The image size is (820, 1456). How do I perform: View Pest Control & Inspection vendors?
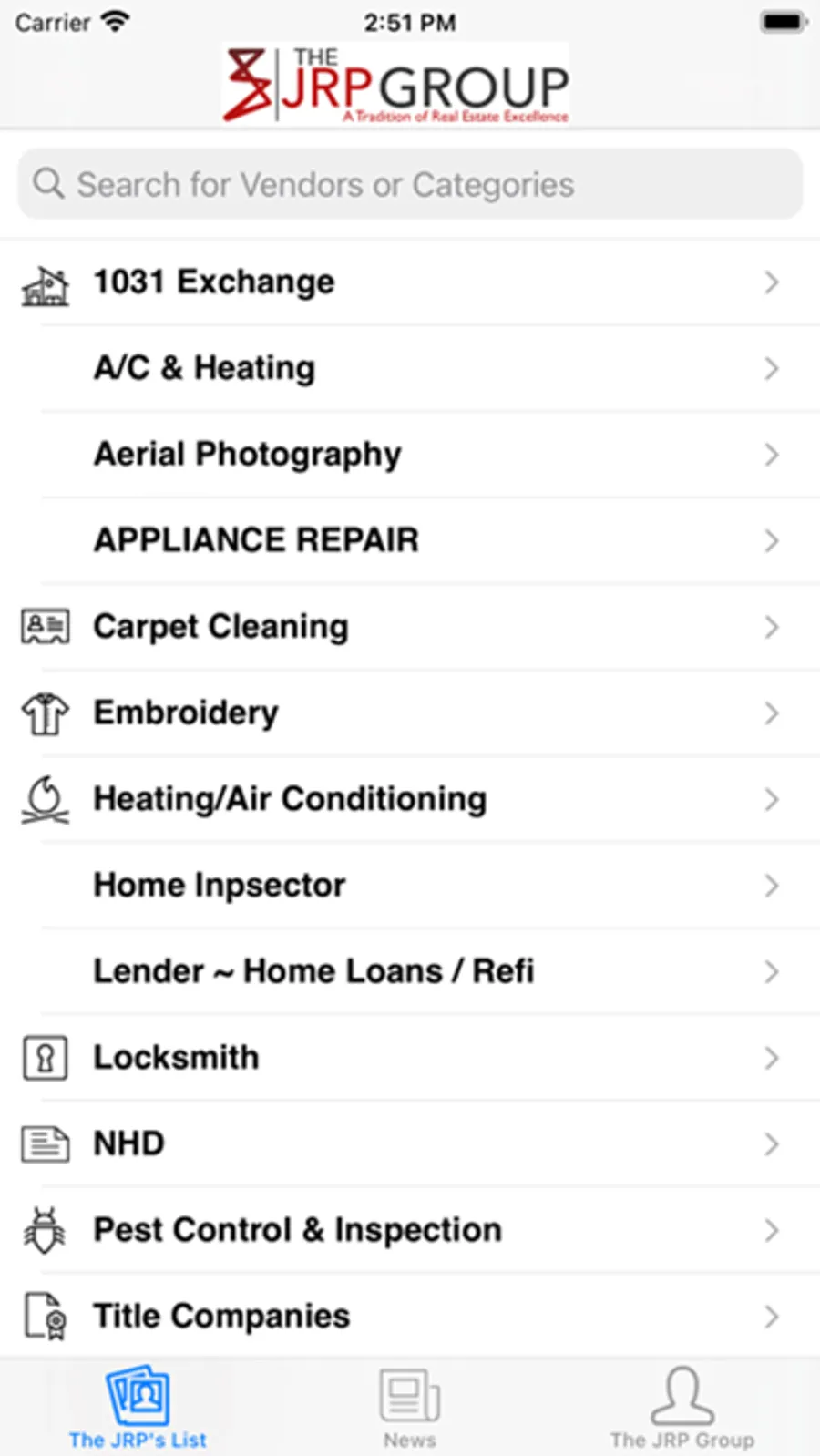pos(410,1230)
